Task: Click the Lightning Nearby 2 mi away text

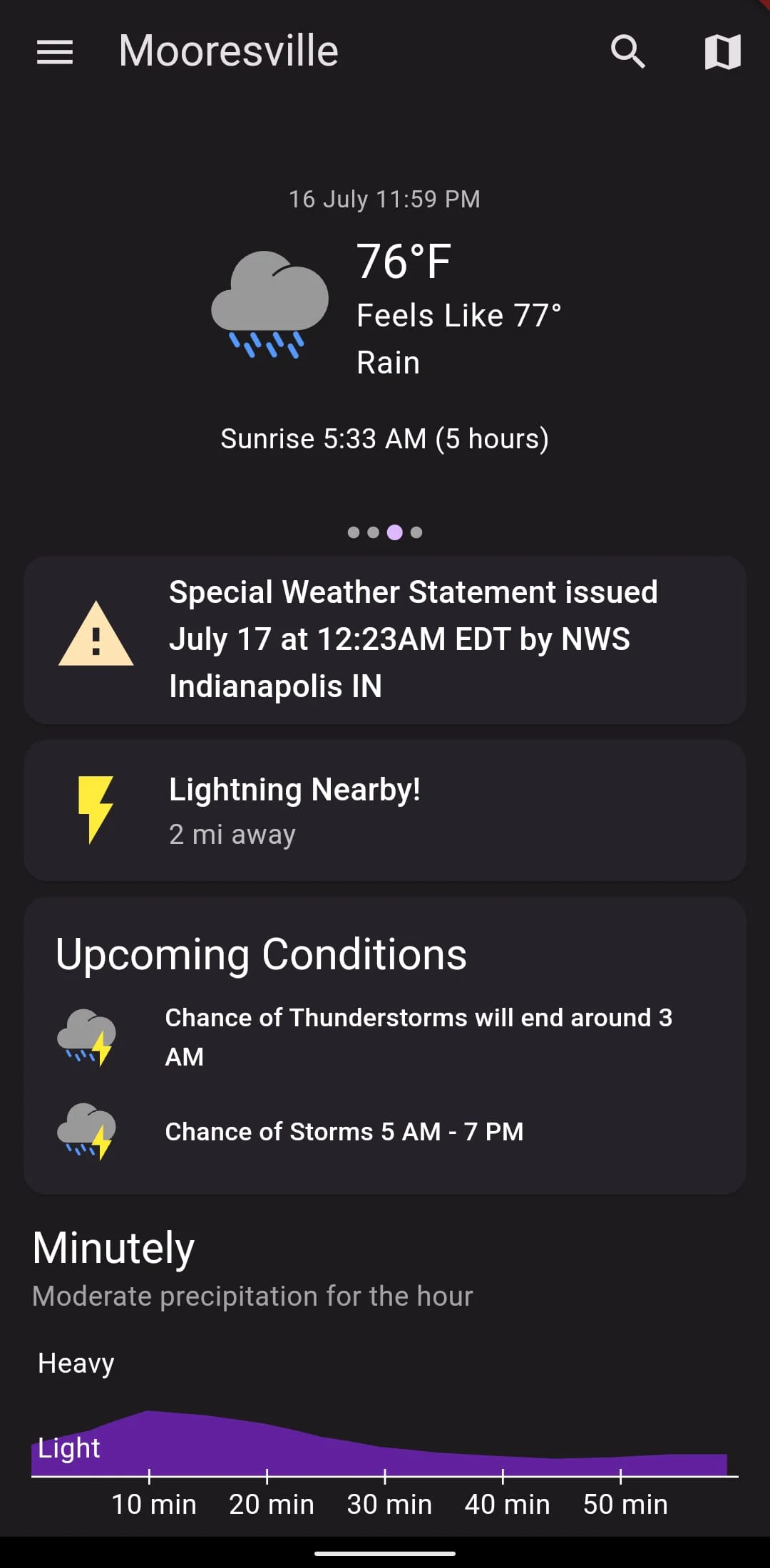Action: (232, 833)
